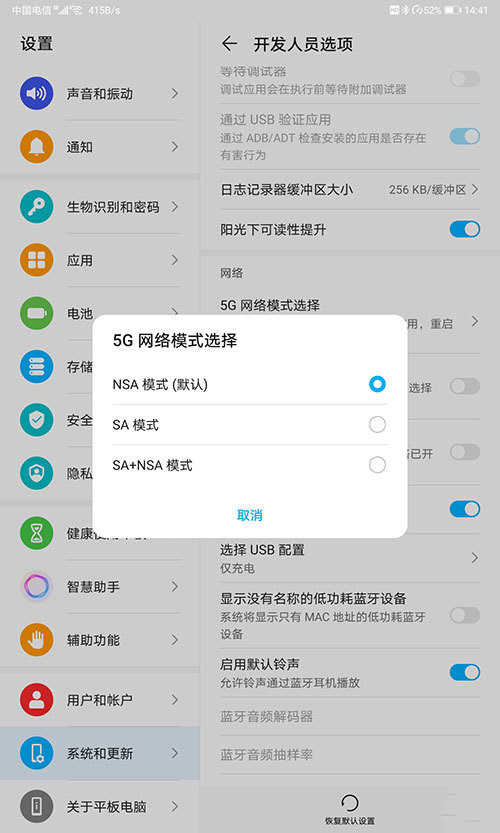Select SA+NSA 模式 option

[249, 465]
